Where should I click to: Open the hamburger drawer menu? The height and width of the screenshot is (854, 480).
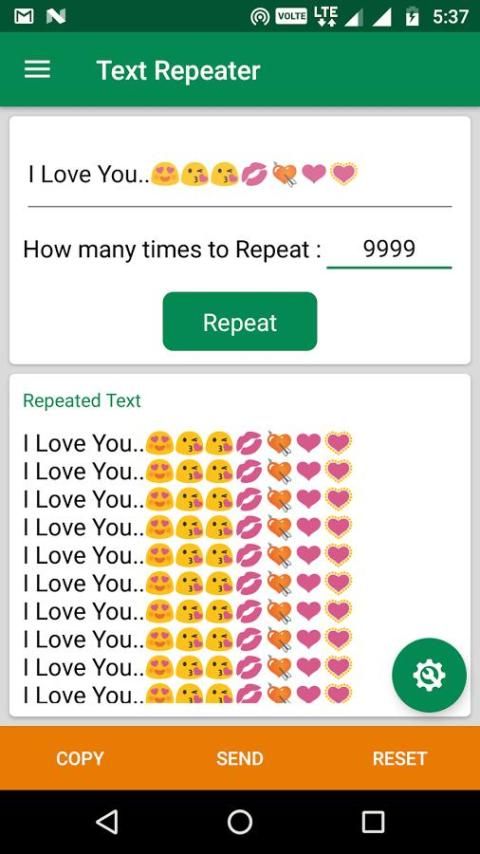pos(37,70)
